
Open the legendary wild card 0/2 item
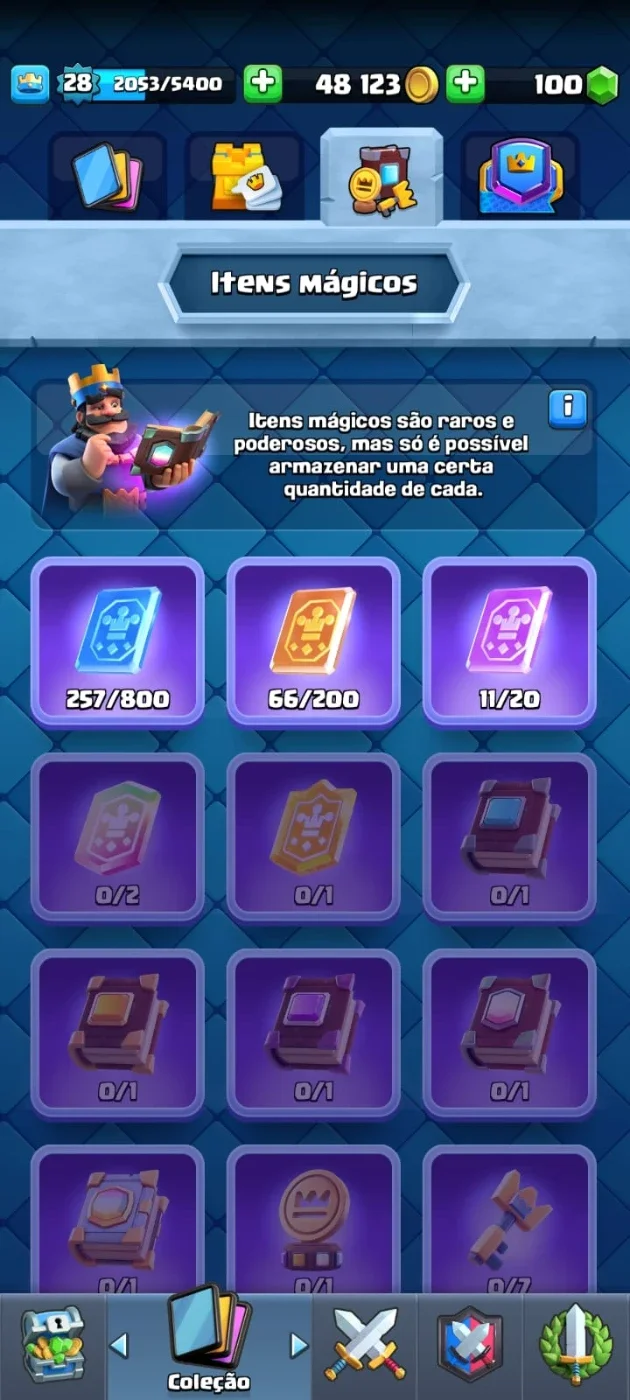(x=118, y=837)
